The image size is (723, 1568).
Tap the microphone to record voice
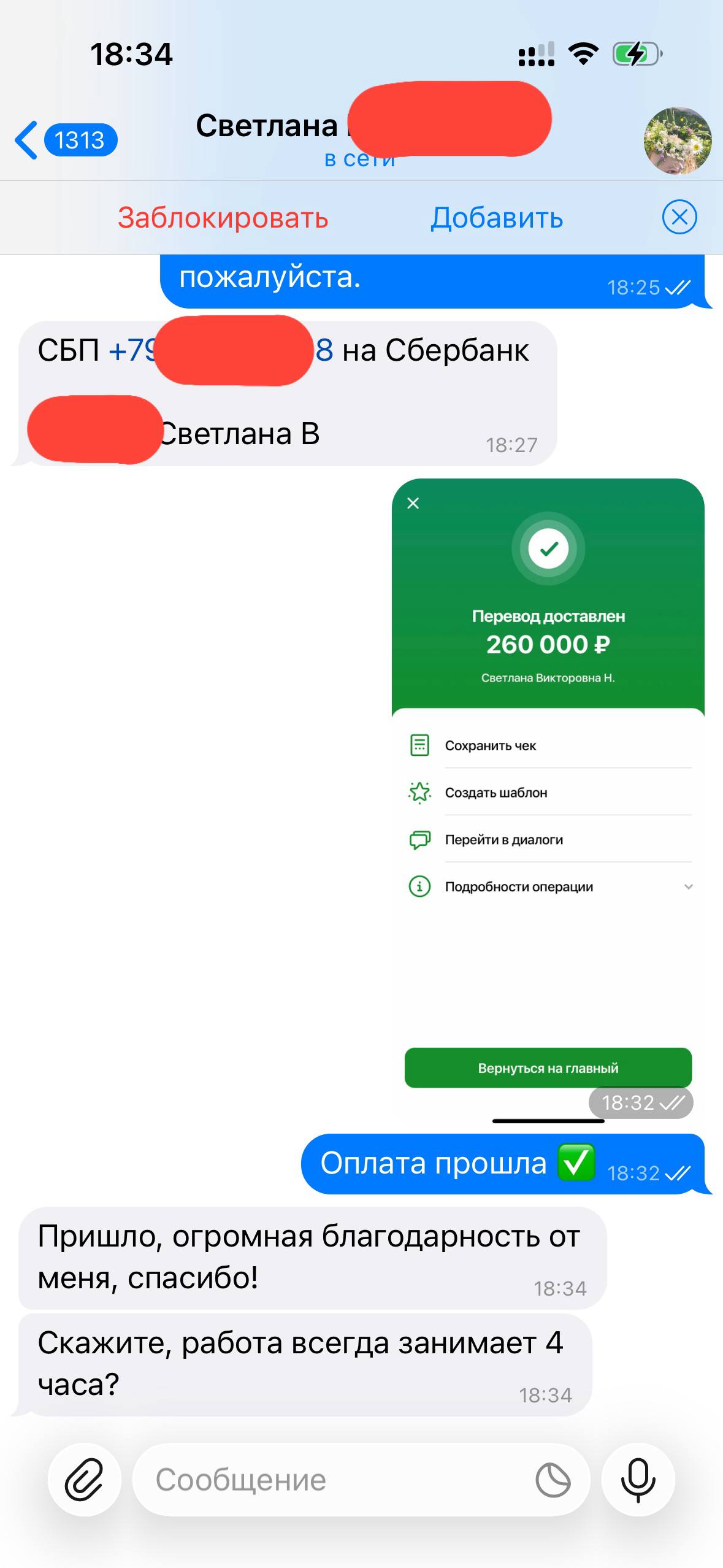[638, 1480]
